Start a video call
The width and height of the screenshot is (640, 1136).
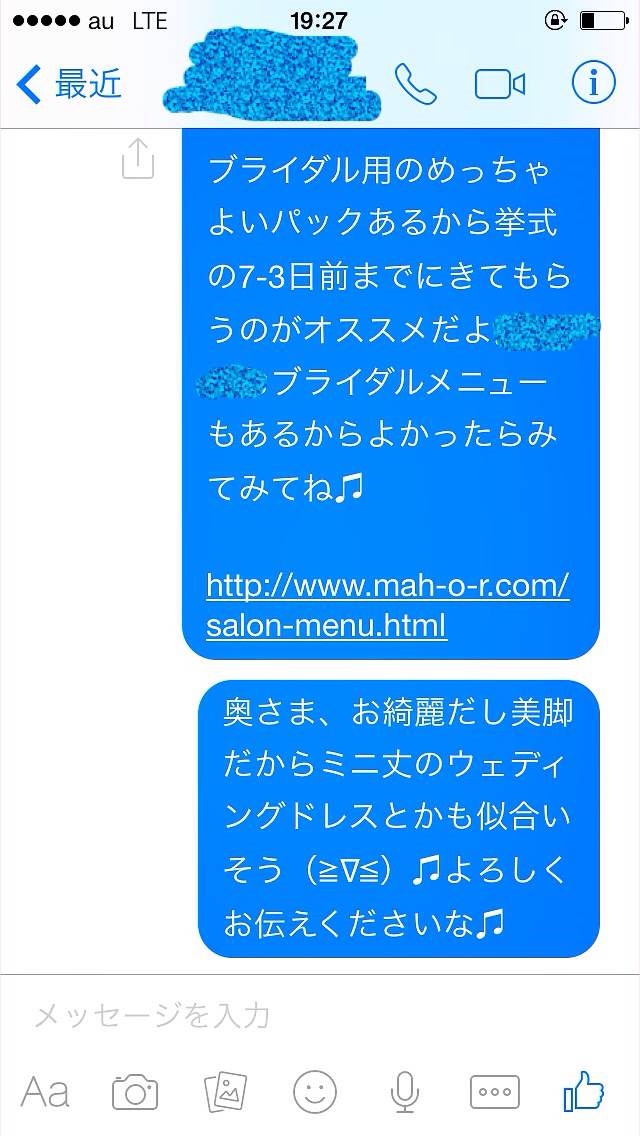pos(500,85)
